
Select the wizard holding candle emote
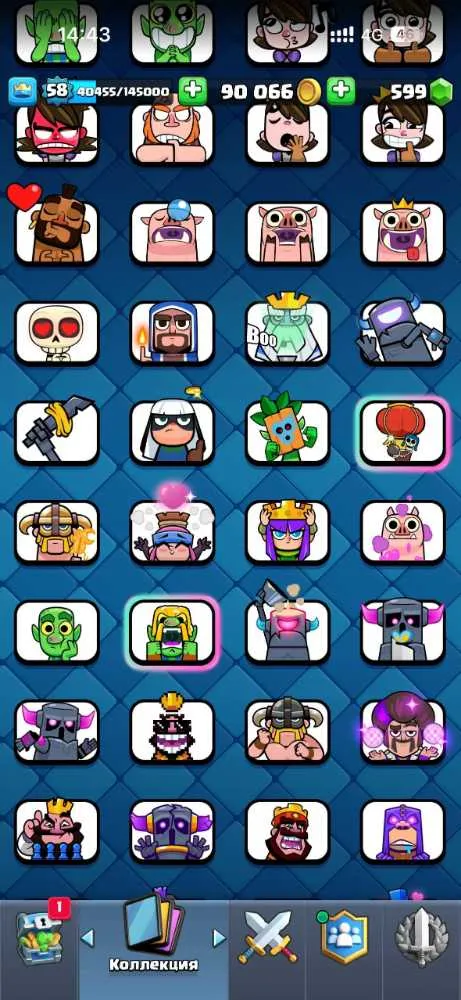[x=172, y=332]
